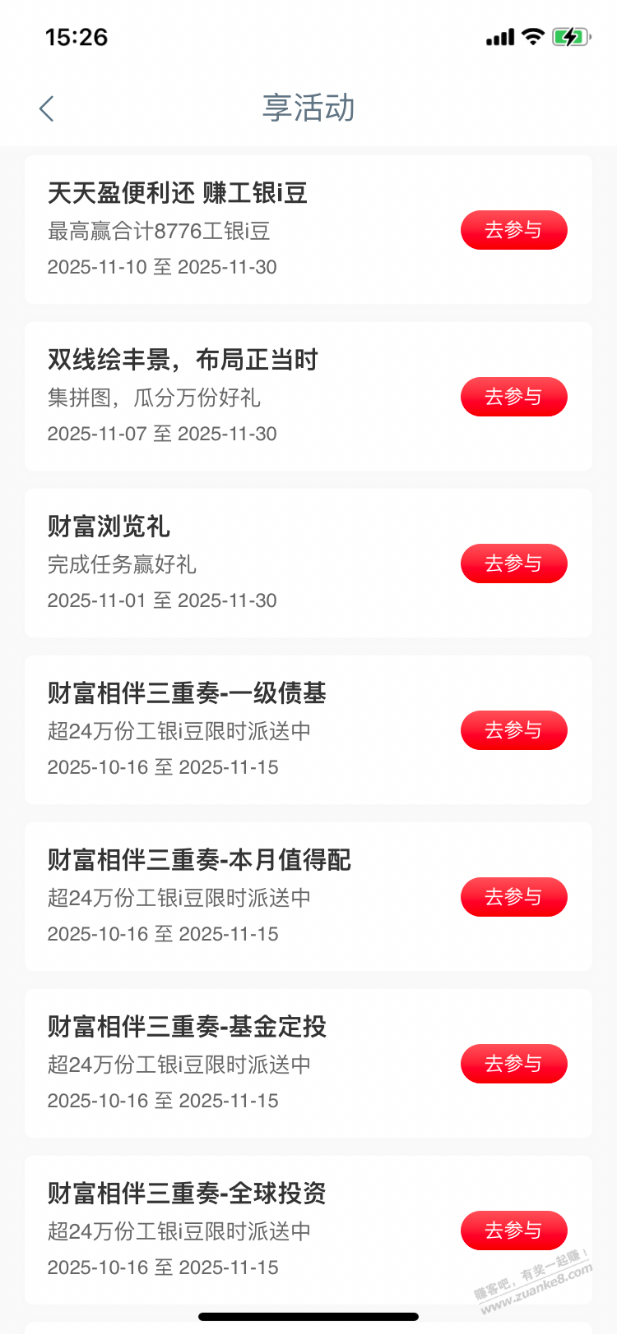The width and height of the screenshot is (617, 1334).
Task: Go back from the 享活动 page
Action: [46, 109]
